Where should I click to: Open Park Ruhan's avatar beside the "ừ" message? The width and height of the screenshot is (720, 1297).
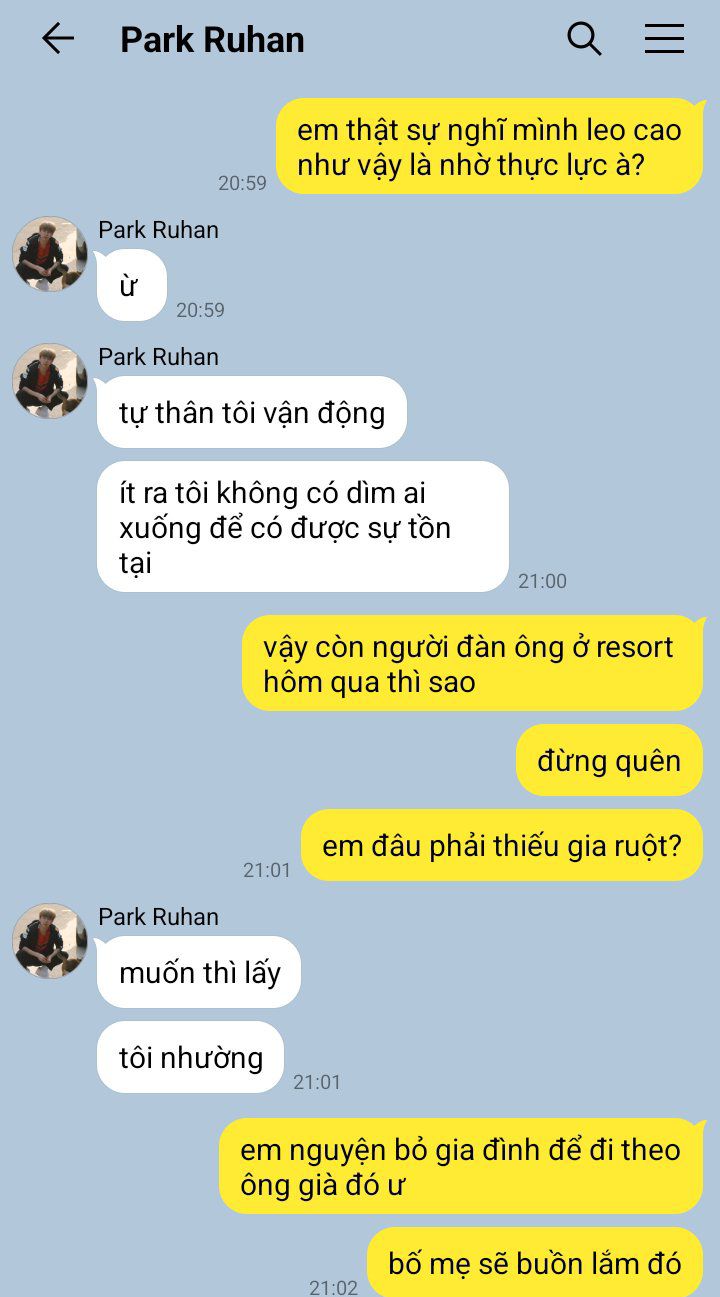[x=50, y=254]
